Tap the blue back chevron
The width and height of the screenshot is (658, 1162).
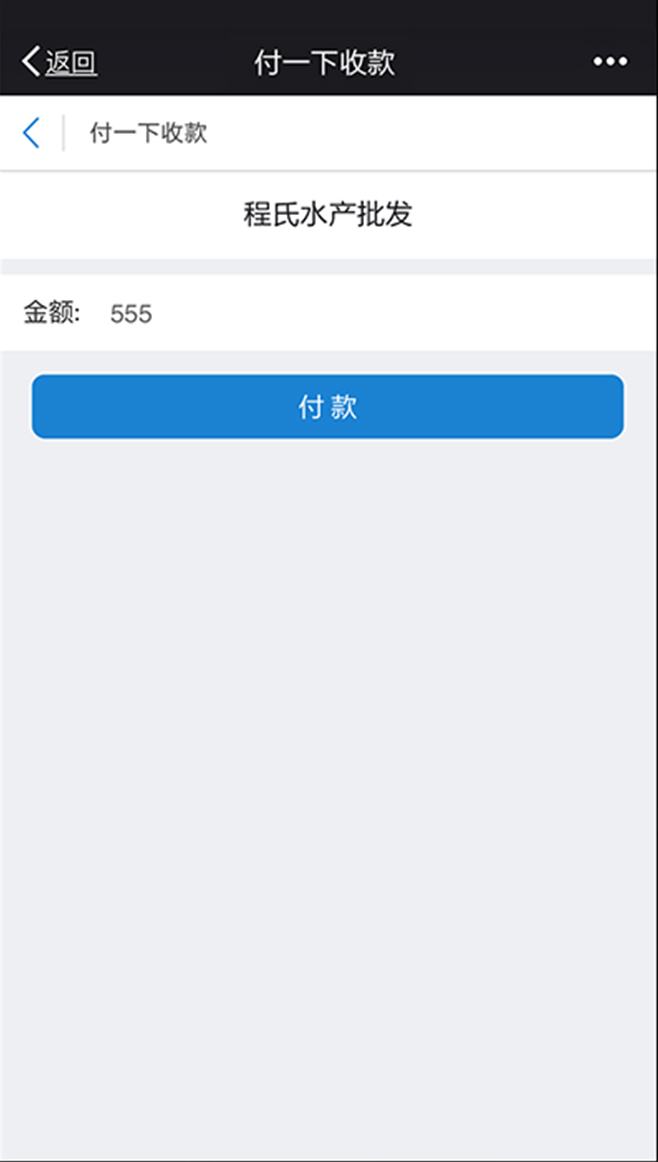click(31, 132)
